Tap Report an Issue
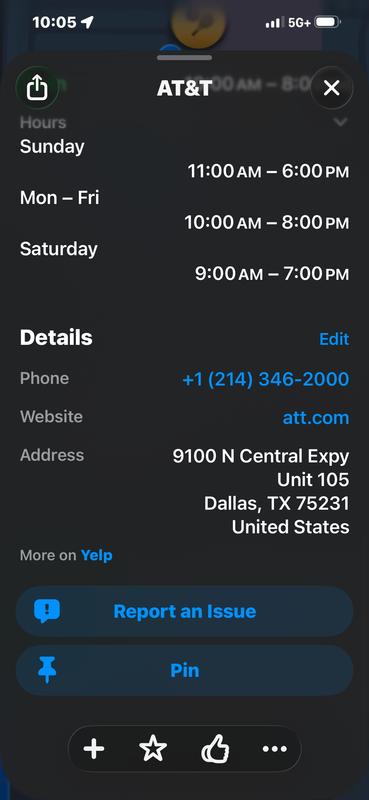 coord(184,611)
